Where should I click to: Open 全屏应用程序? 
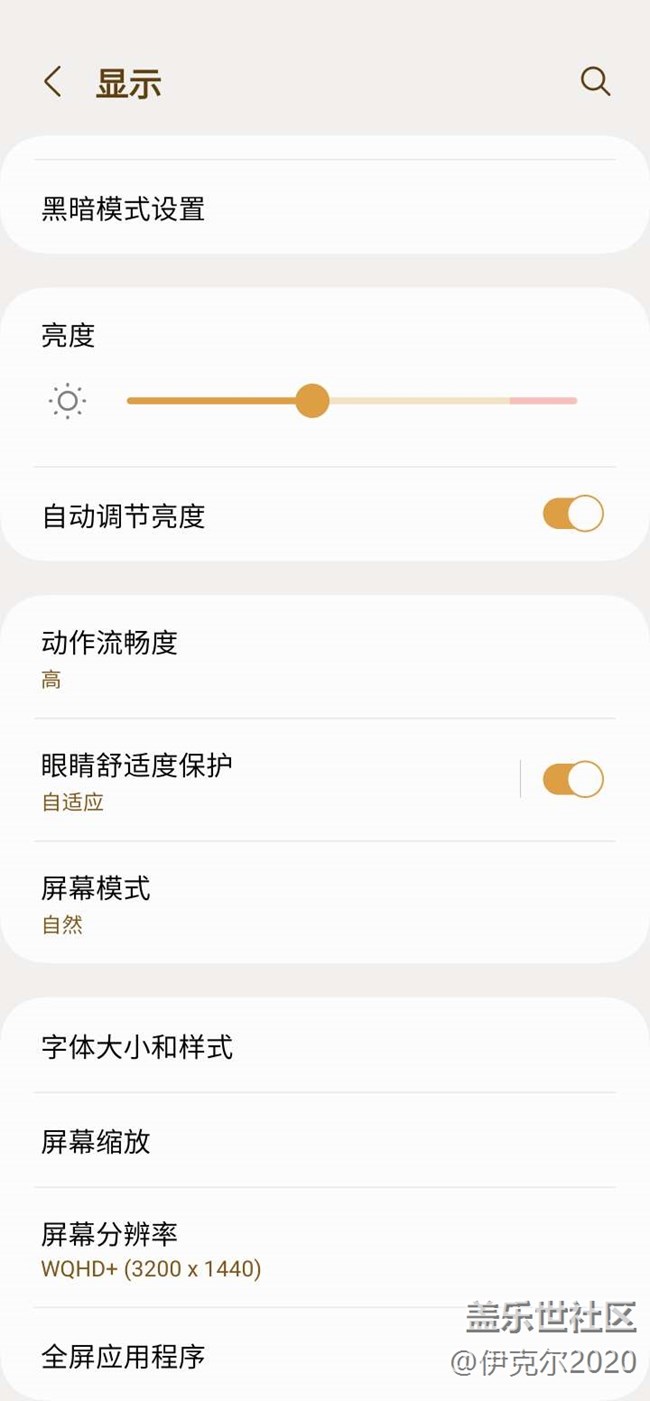[123, 1356]
